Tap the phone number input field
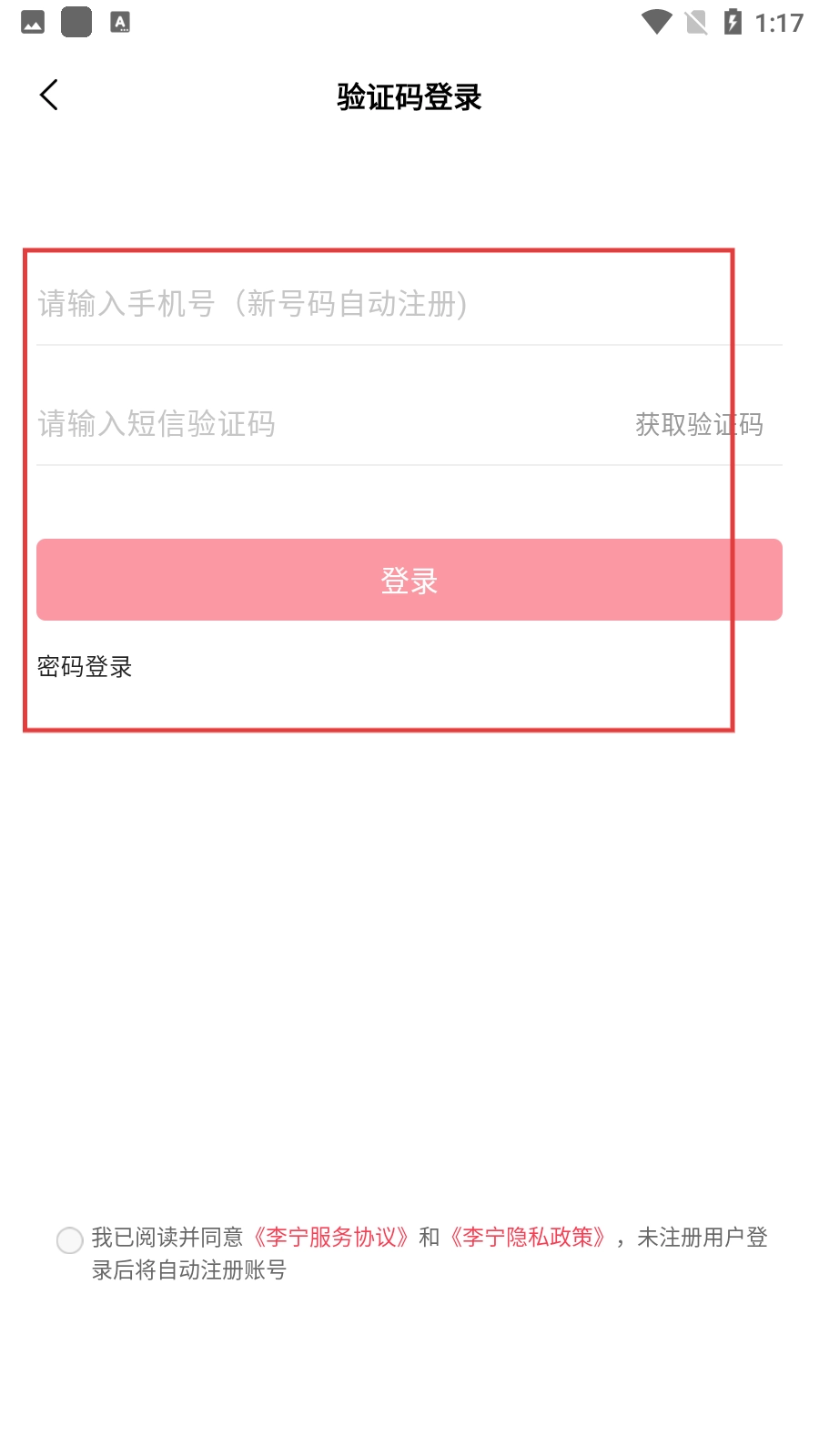Image resolution: width=819 pixels, height=1456 pixels. tap(409, 304)
